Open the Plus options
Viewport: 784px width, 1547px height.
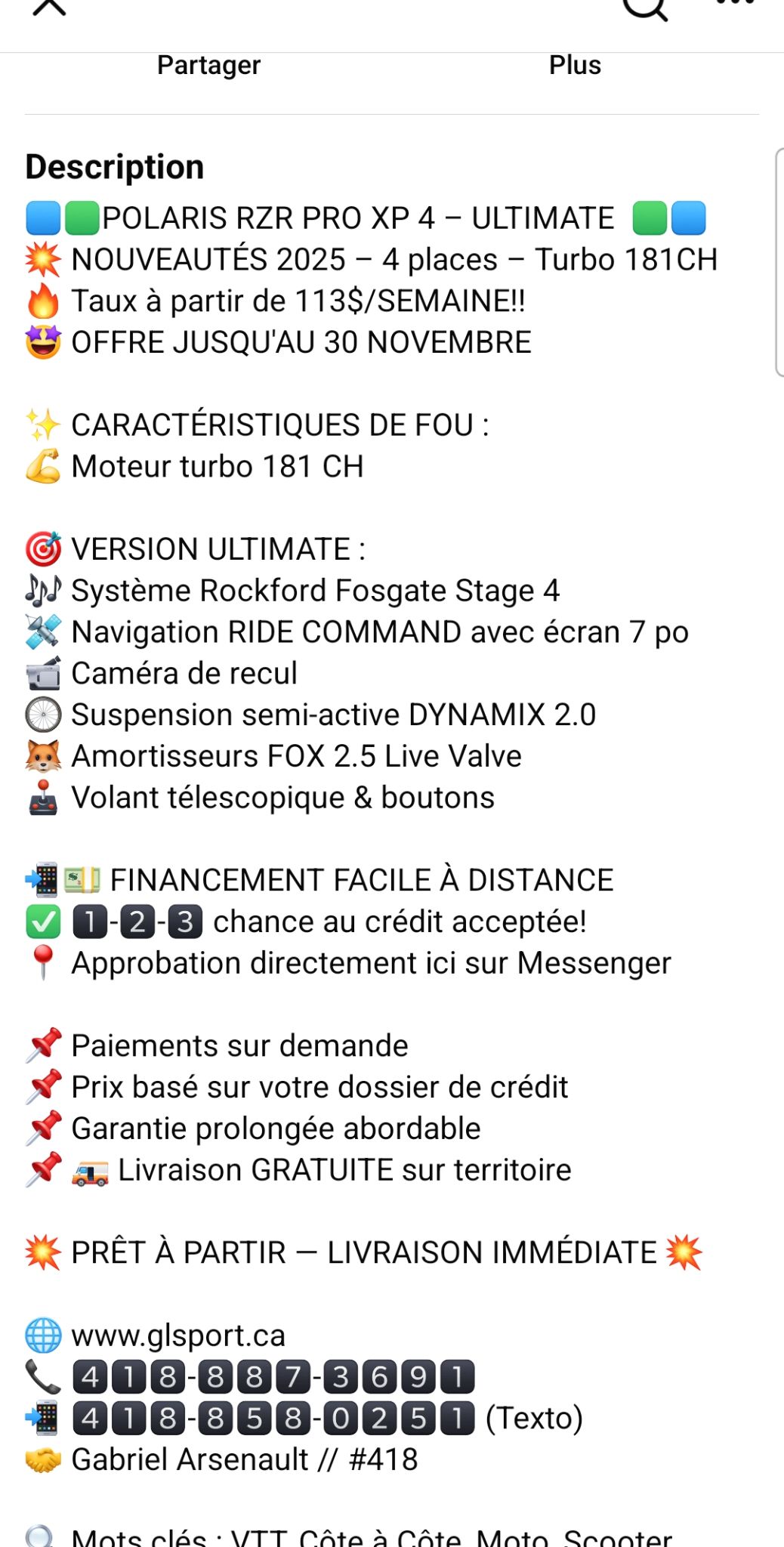575,65
